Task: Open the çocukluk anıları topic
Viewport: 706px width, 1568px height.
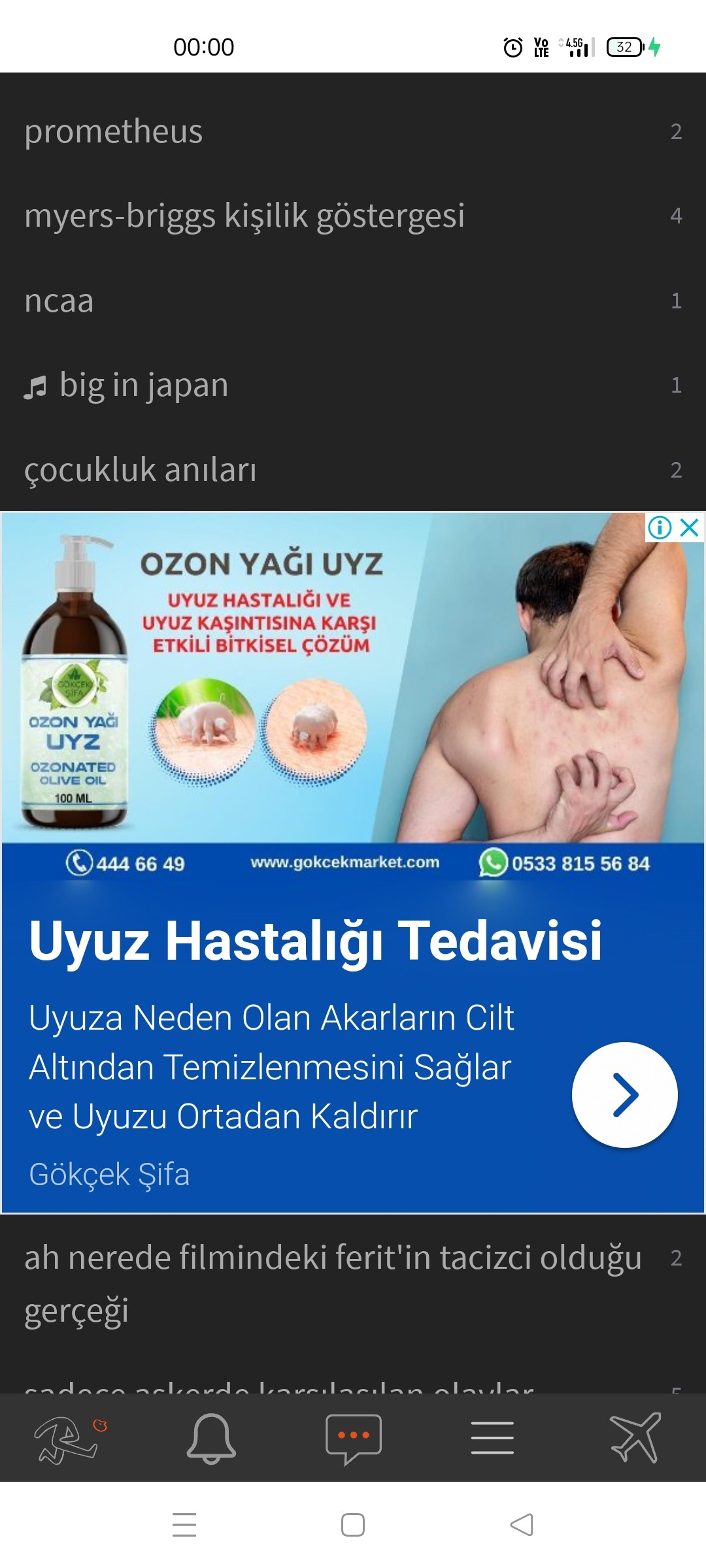Action: (353, 469)
